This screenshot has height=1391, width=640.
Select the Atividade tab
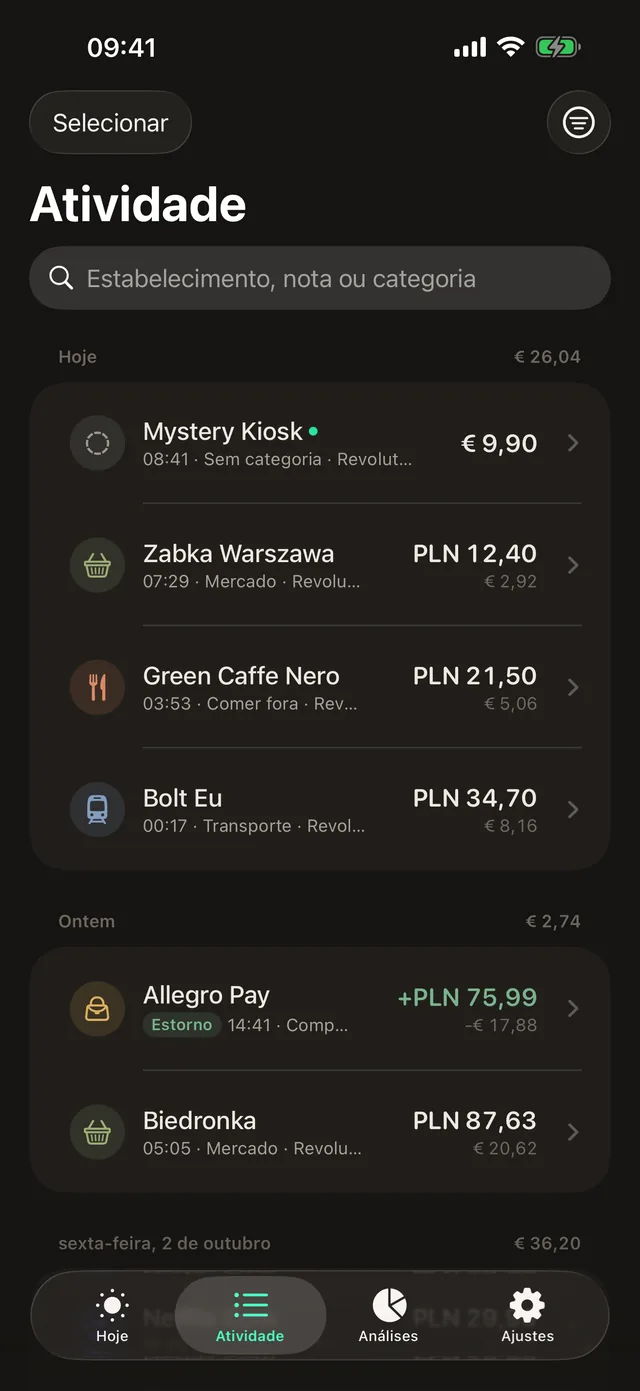(250, 1315)
